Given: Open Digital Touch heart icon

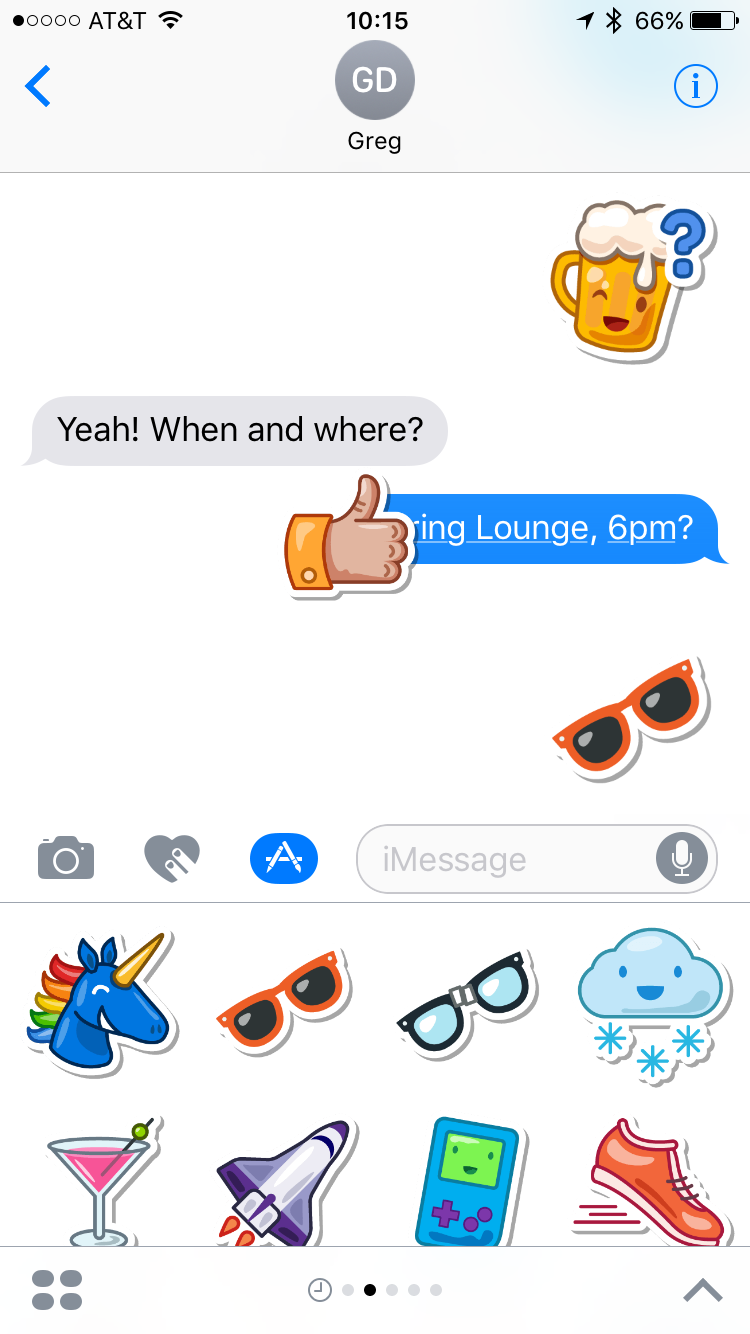Looking at the screenshot, I should click(x=172, y=857).
